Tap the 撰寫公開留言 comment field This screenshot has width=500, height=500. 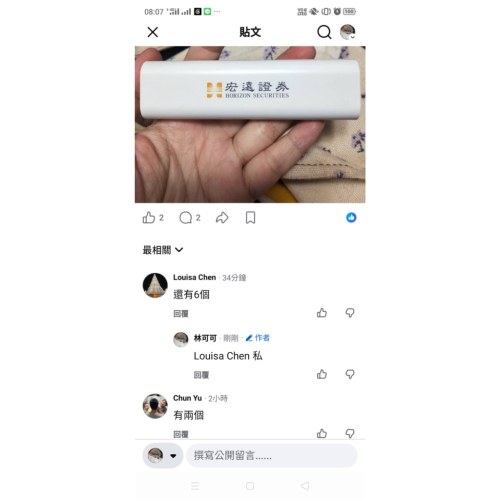point(272,455)
